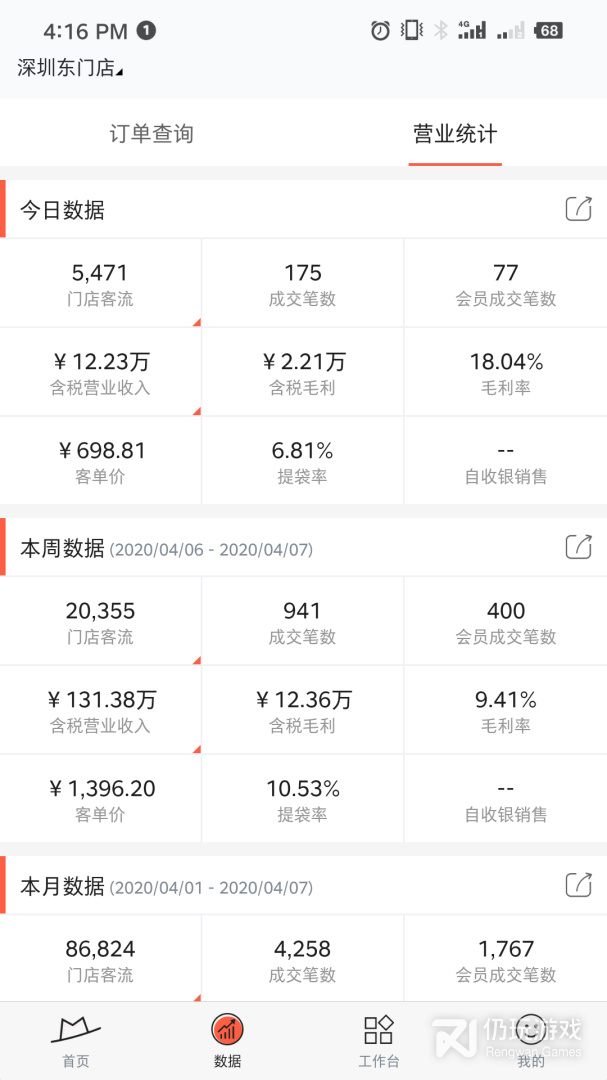Open this week's 门店客流 20,355 details
The width and height of the screenshot is (607, 1080).
(x=100, y=621)
